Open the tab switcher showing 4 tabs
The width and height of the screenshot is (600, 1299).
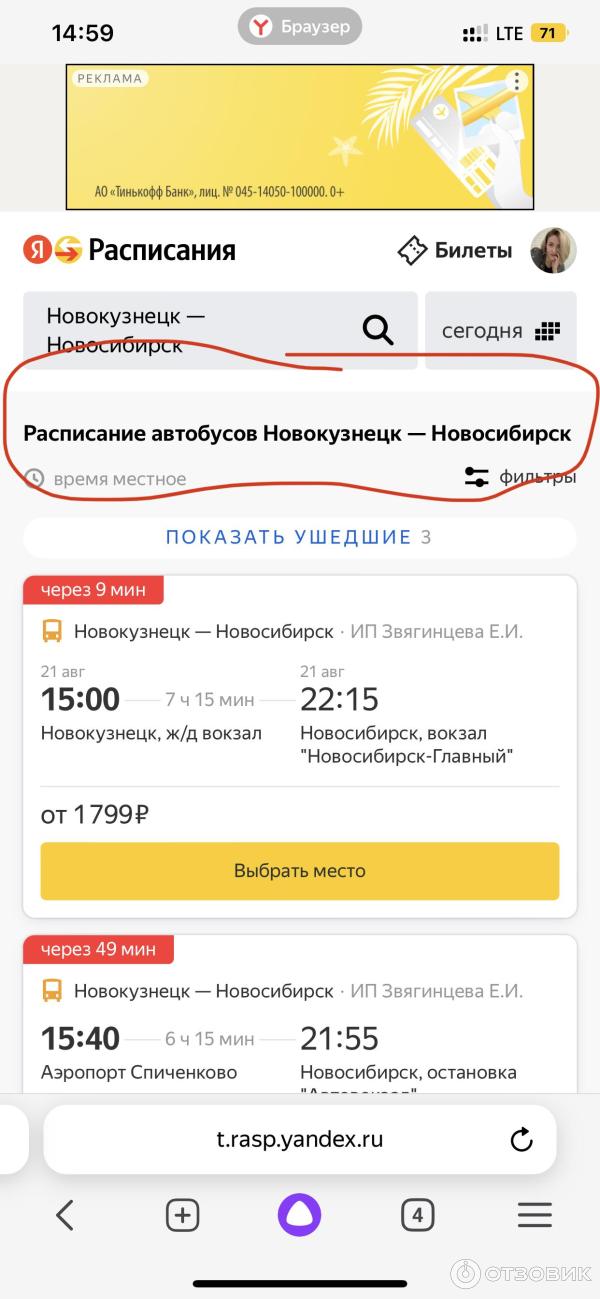pos(417,1215)
